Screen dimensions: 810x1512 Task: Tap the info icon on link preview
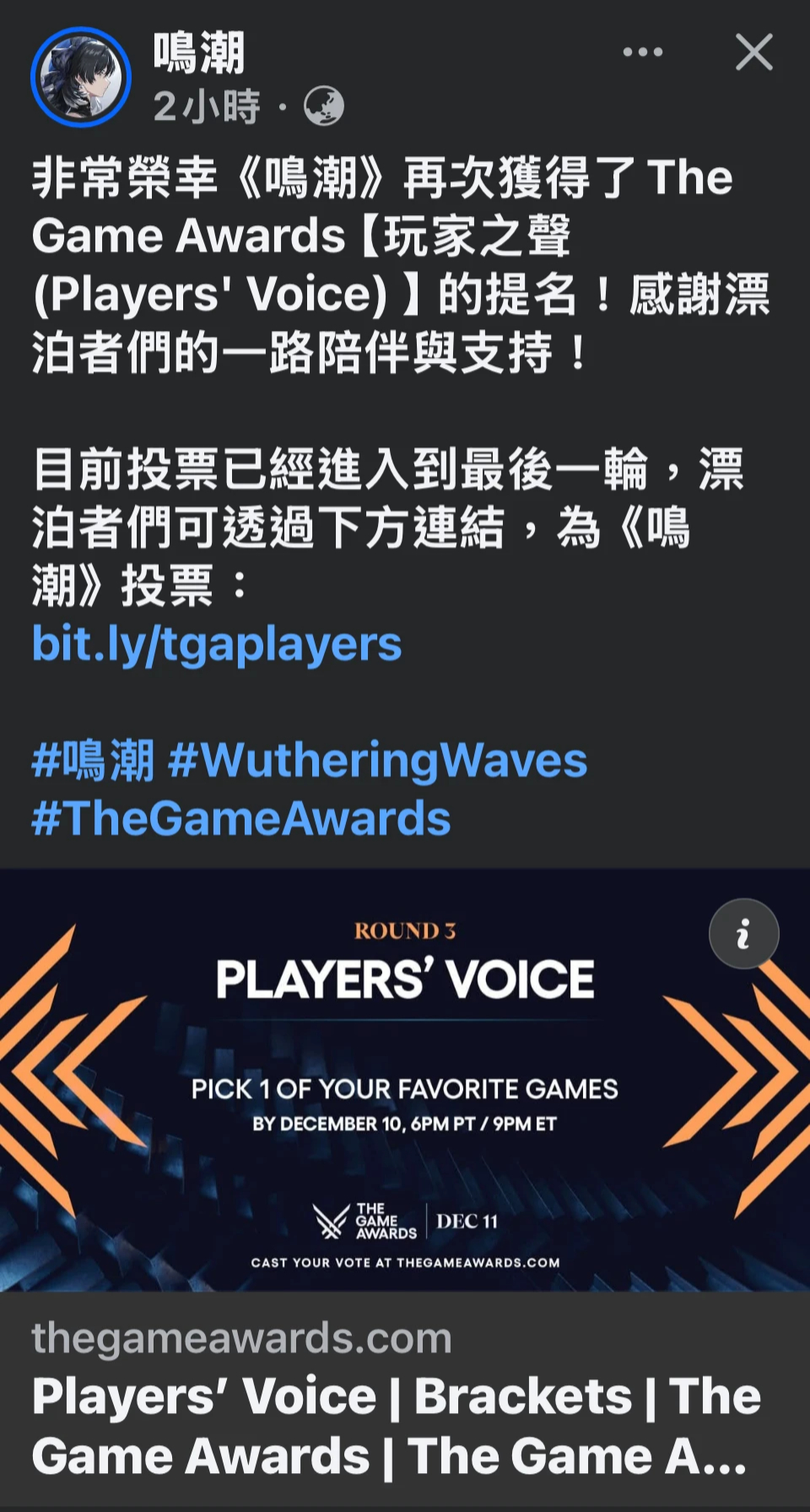coord(743,934)
